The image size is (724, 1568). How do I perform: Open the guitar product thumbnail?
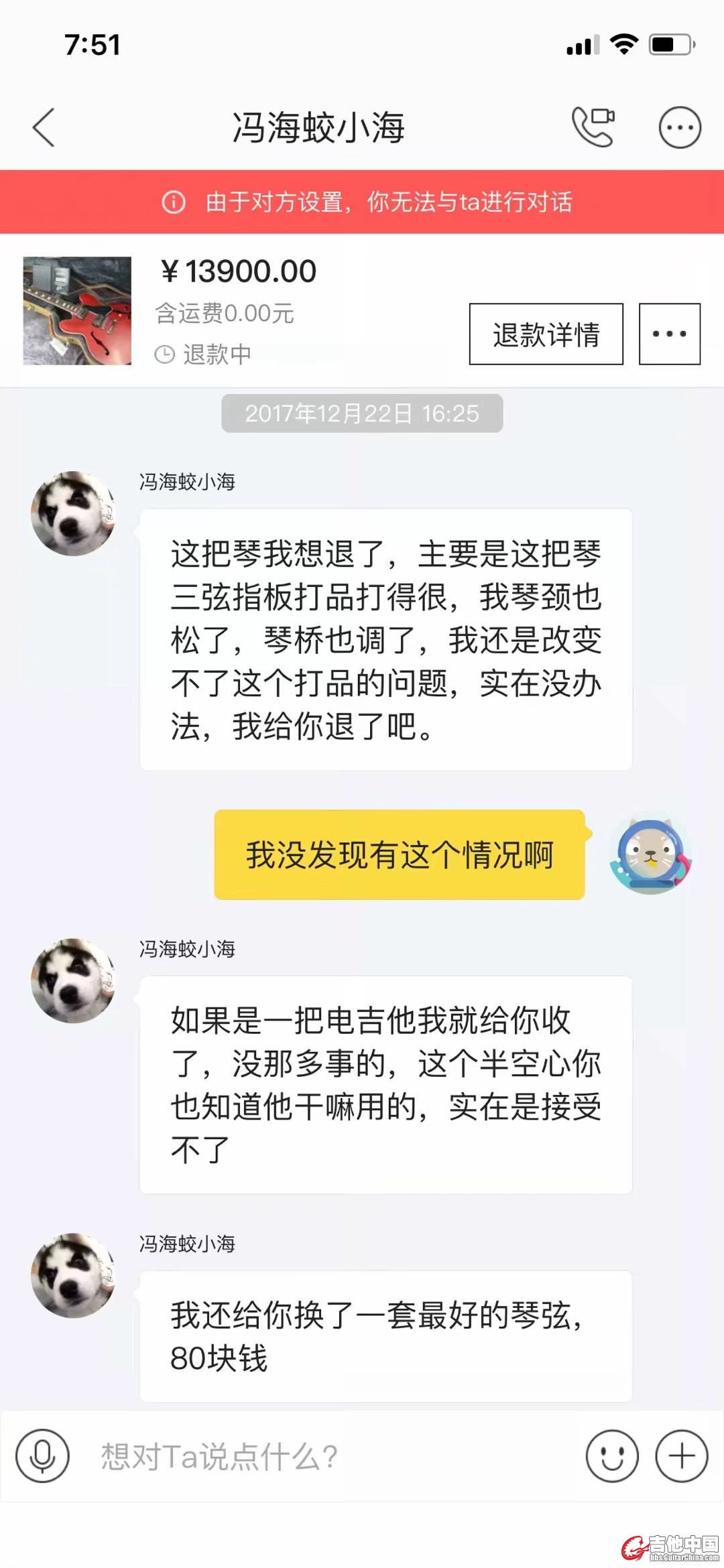pyautogui.click(x=77, y=311)
